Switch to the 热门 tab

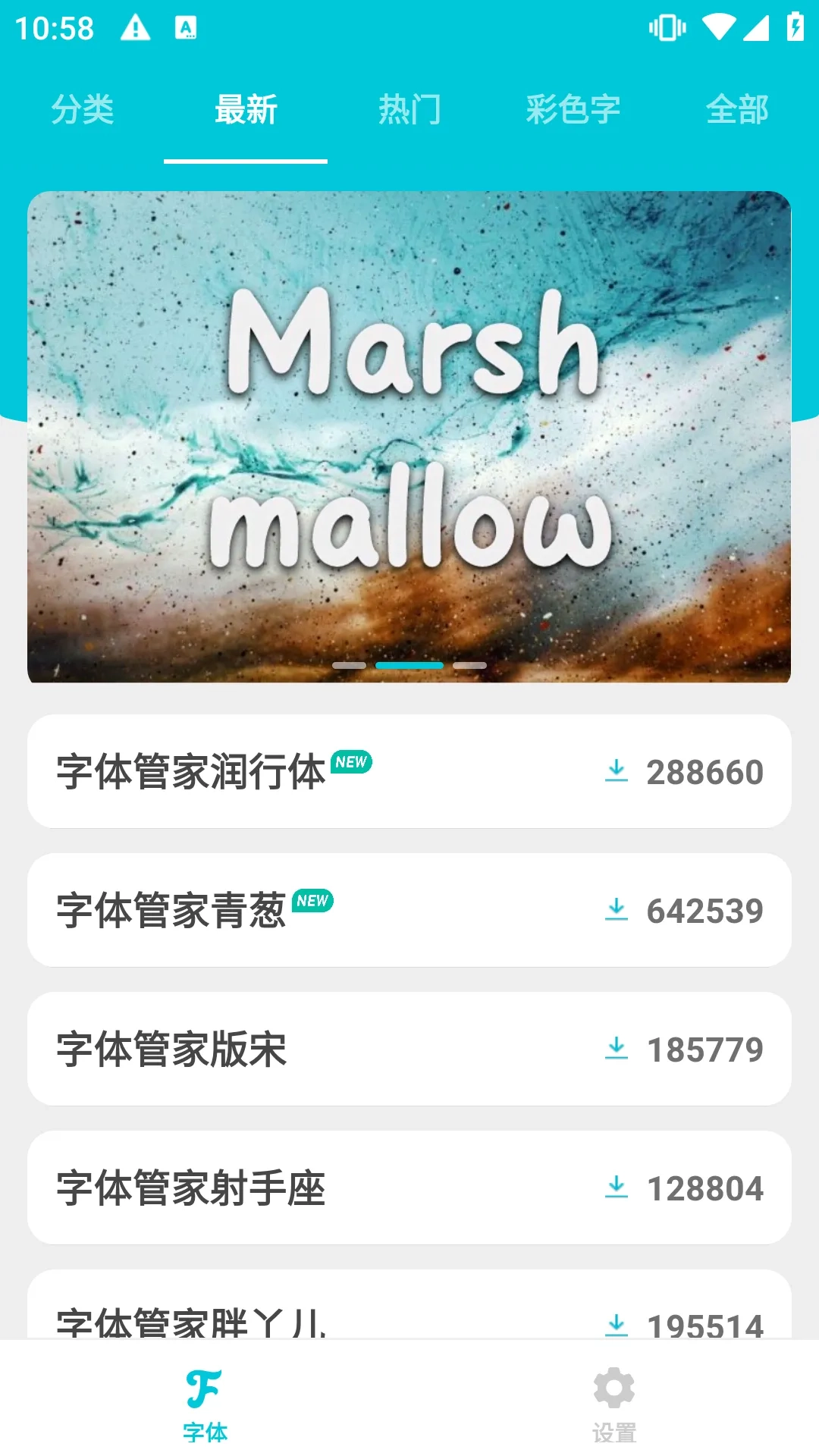409,109
